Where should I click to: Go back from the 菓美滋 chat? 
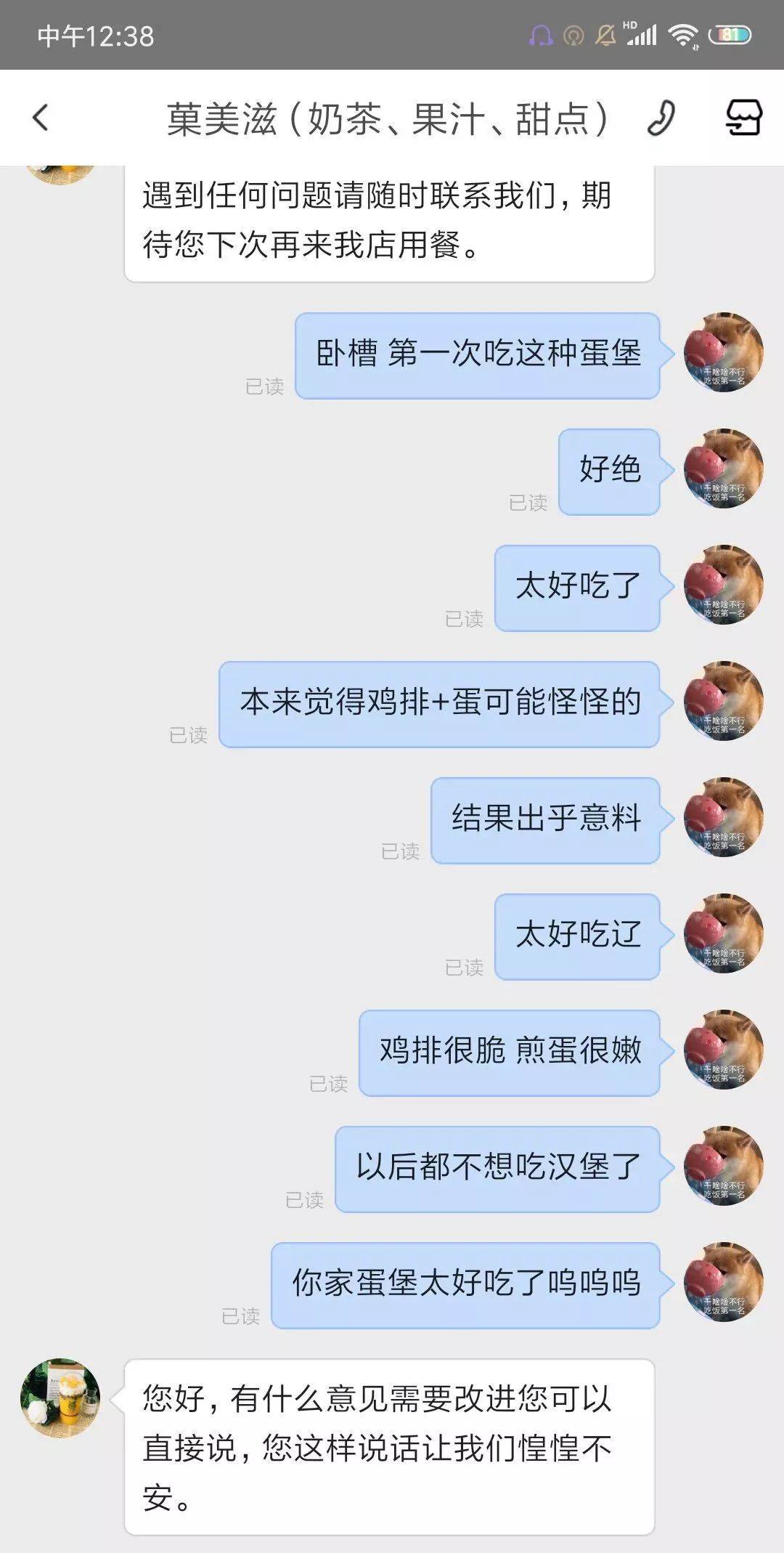click(41, 118)
